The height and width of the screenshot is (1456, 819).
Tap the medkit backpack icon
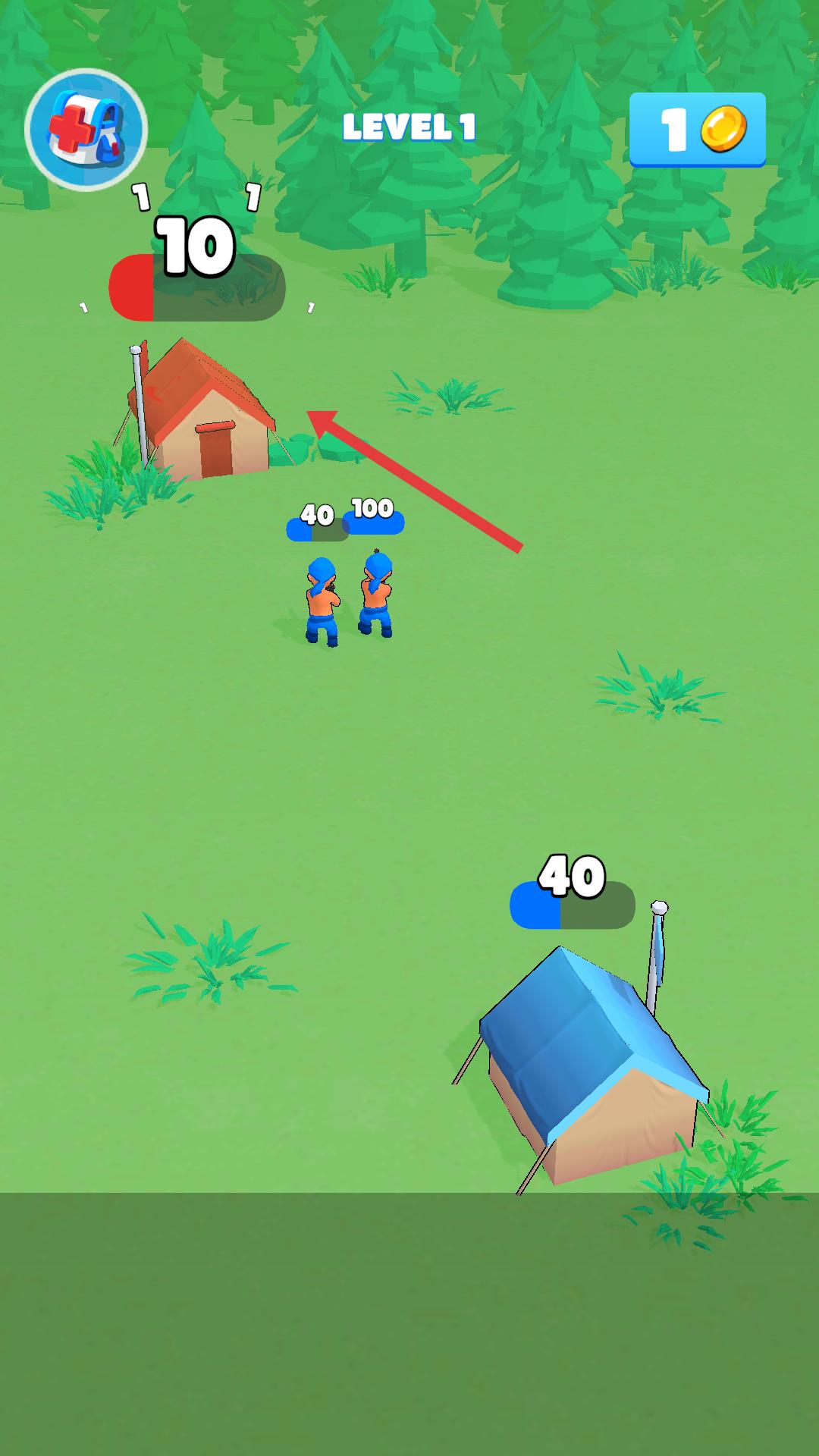click(x=86, y=130)
